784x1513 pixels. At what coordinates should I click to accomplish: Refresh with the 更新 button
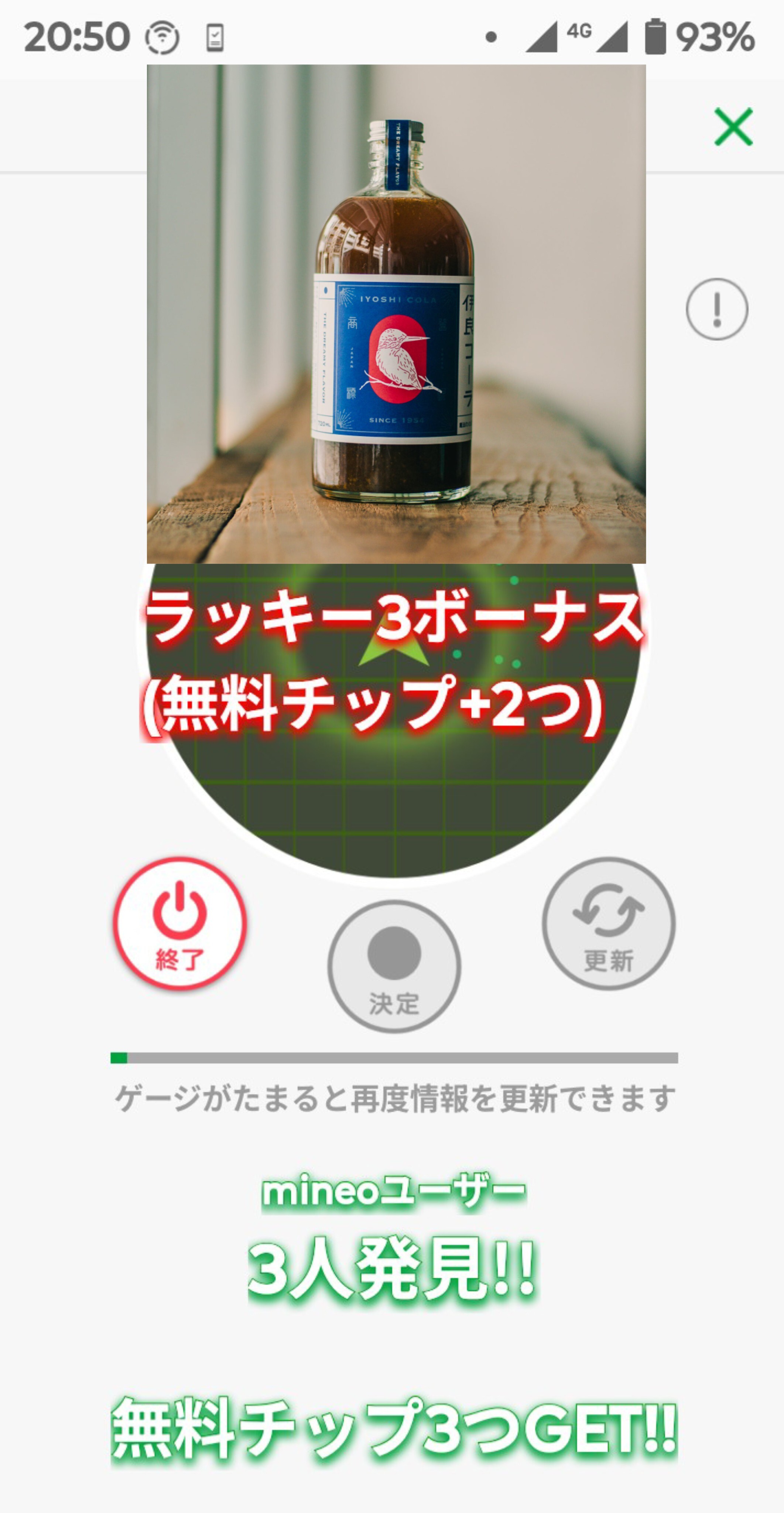pos(609,924)
